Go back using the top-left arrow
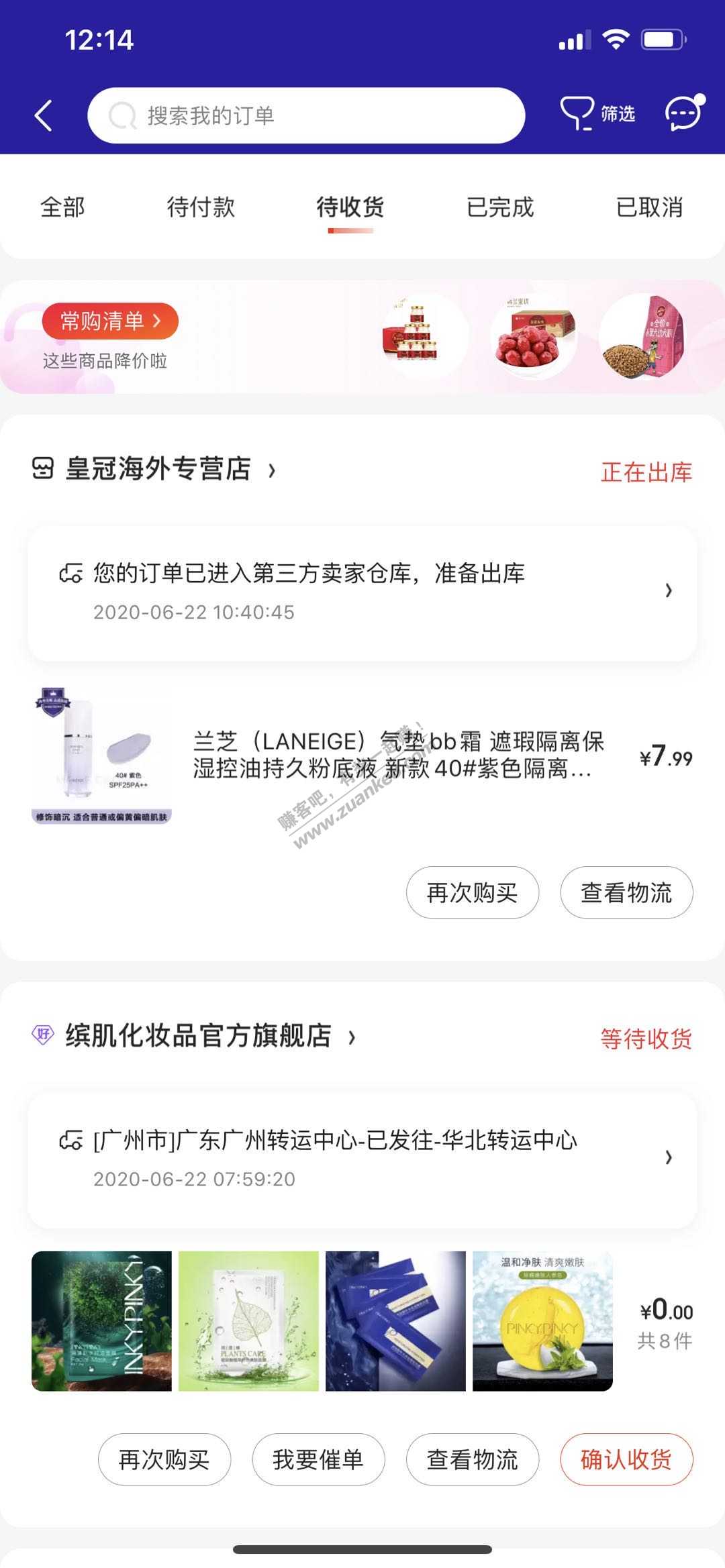725x1568 pixels. (x=44, y=115)
